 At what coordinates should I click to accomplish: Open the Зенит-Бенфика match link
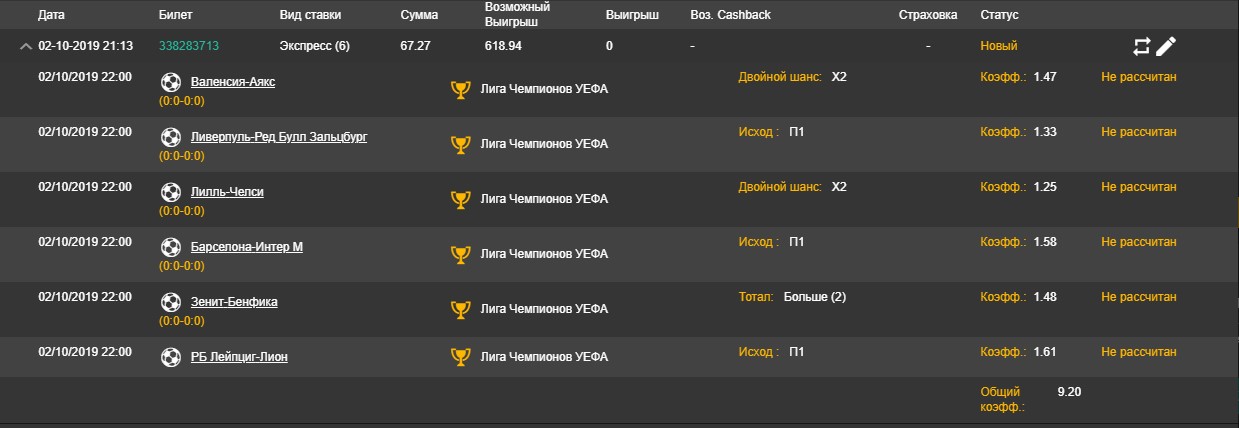[233, 302]
